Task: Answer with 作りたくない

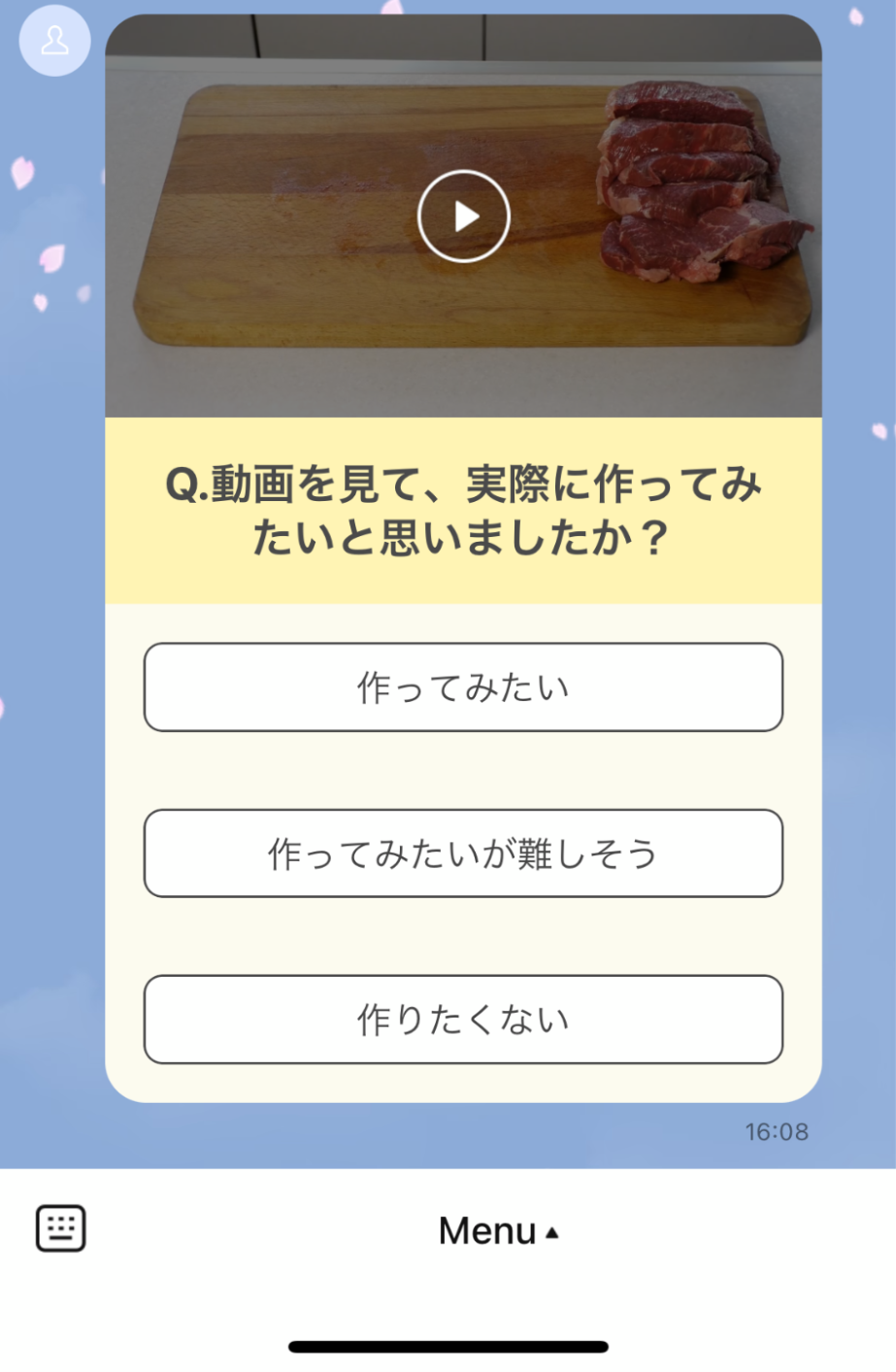Action: click(463, 1020)
